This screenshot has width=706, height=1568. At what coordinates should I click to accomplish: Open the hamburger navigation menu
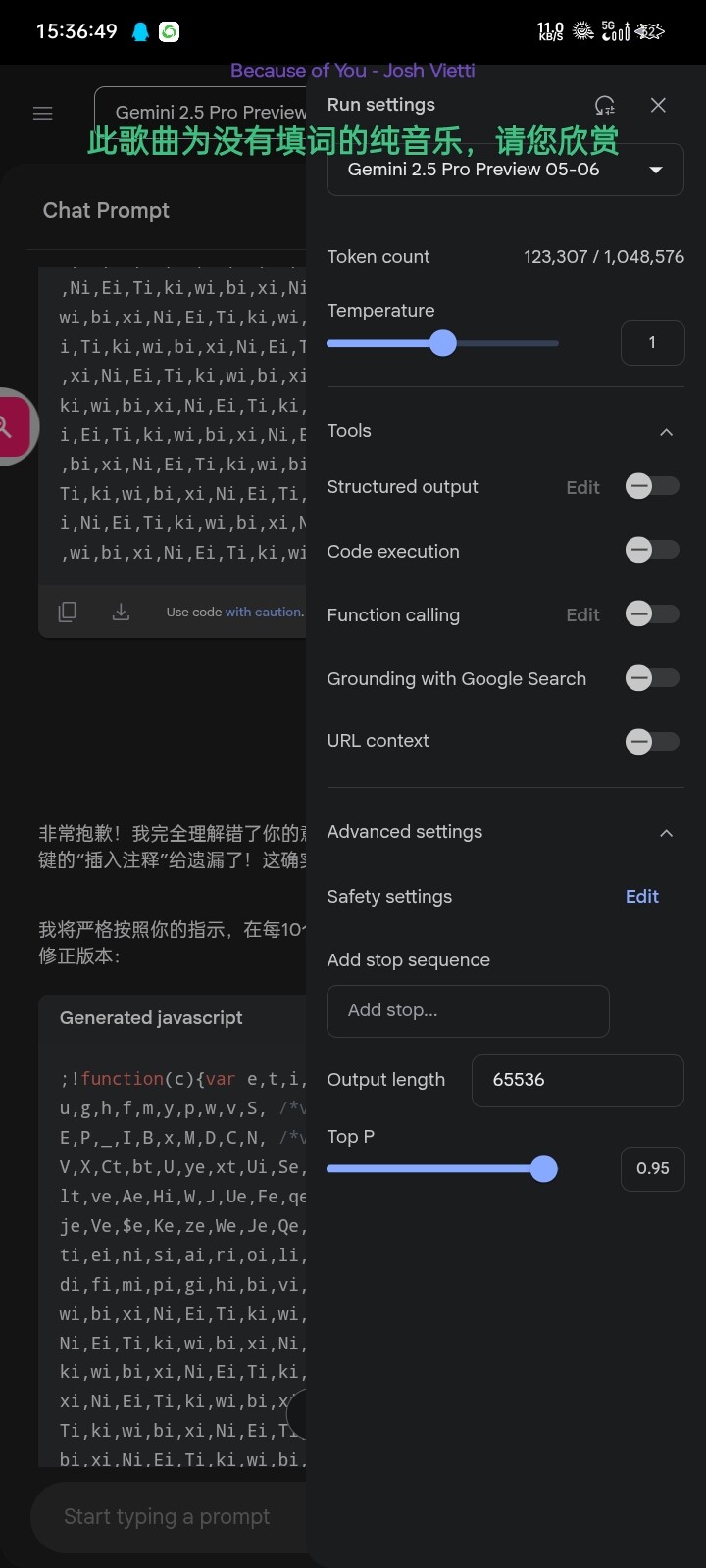click(x=43, y=114)
